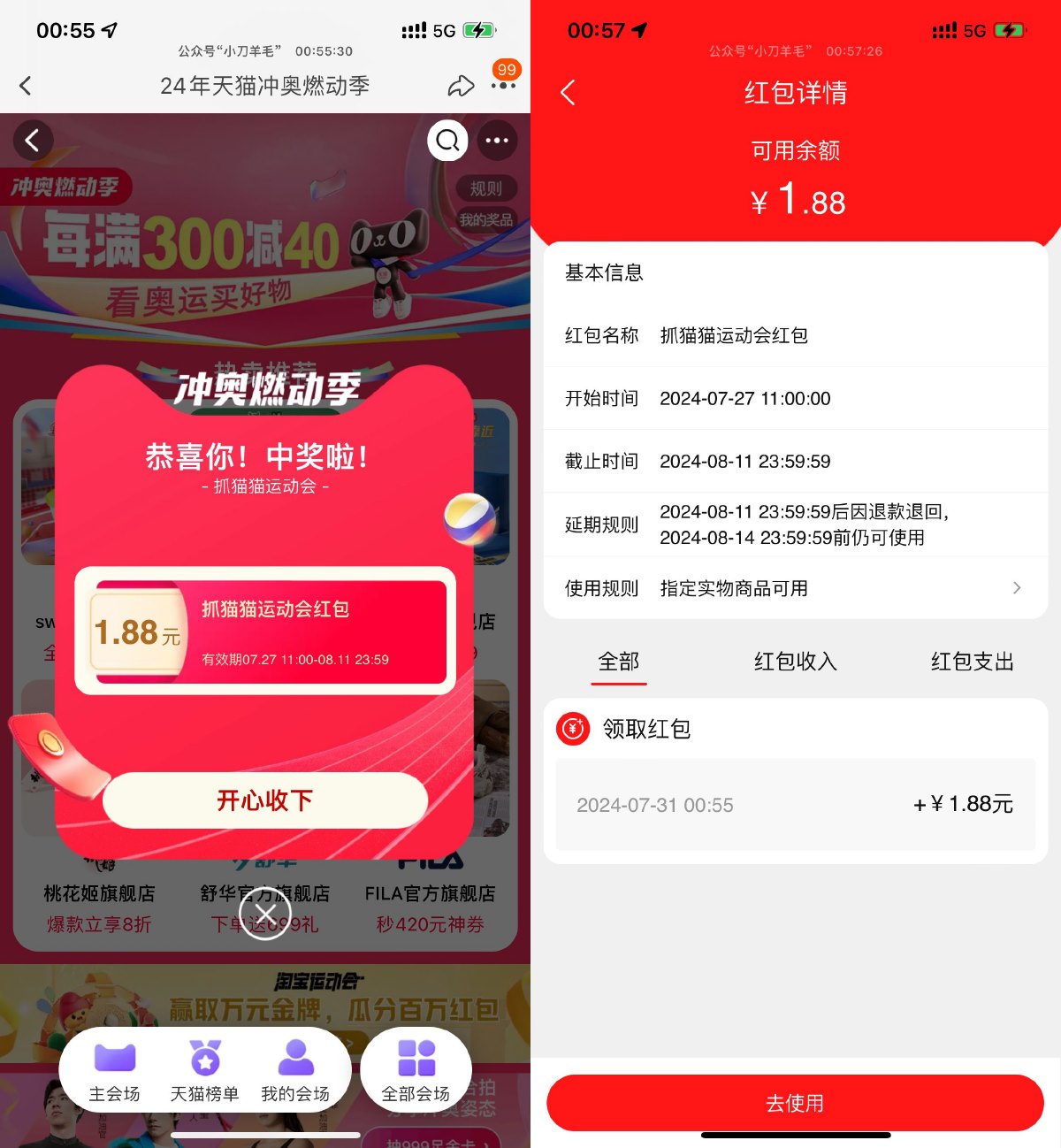Go back from 红包详情 page
1061x1148 pixels.
coord(569,93)
